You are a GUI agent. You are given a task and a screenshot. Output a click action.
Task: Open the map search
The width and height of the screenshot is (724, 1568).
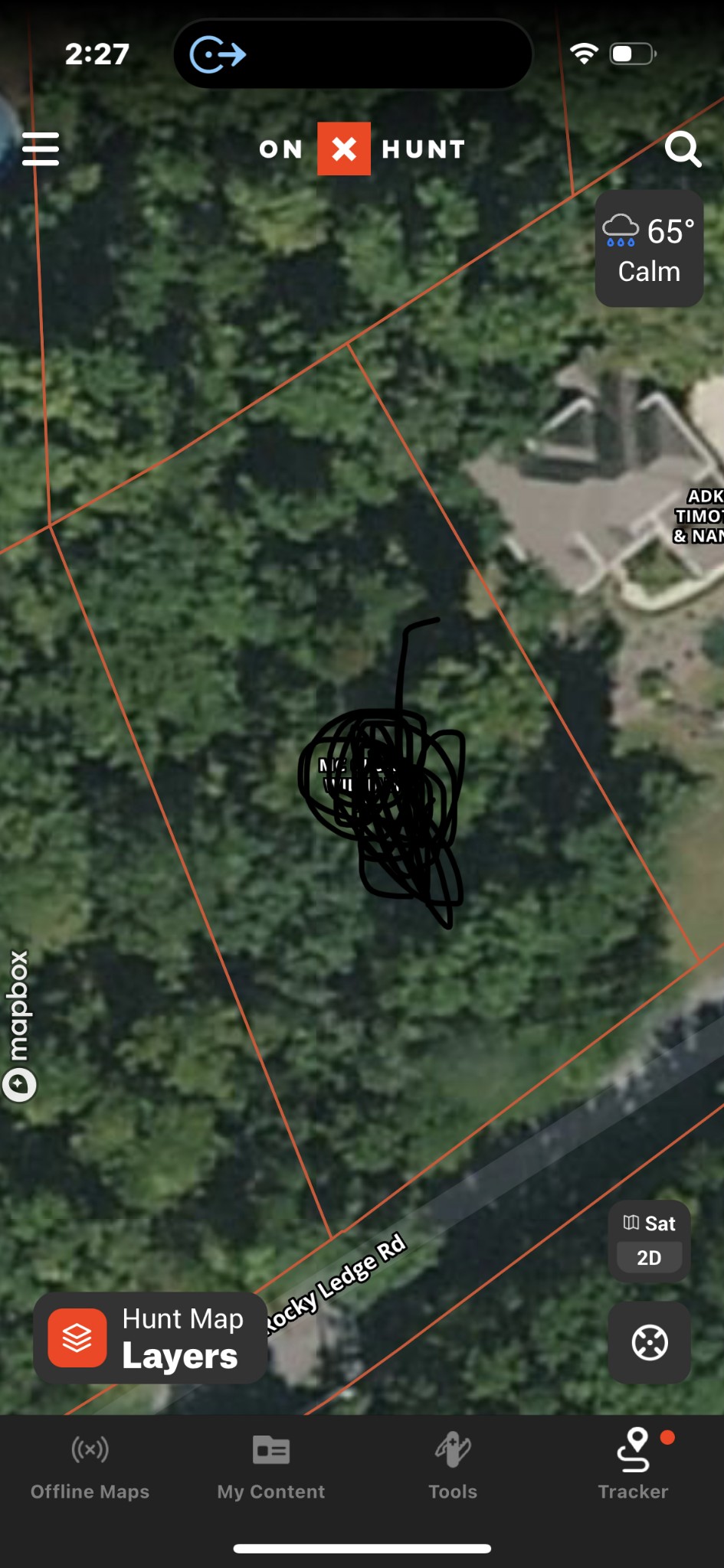[x=682, y=149]
